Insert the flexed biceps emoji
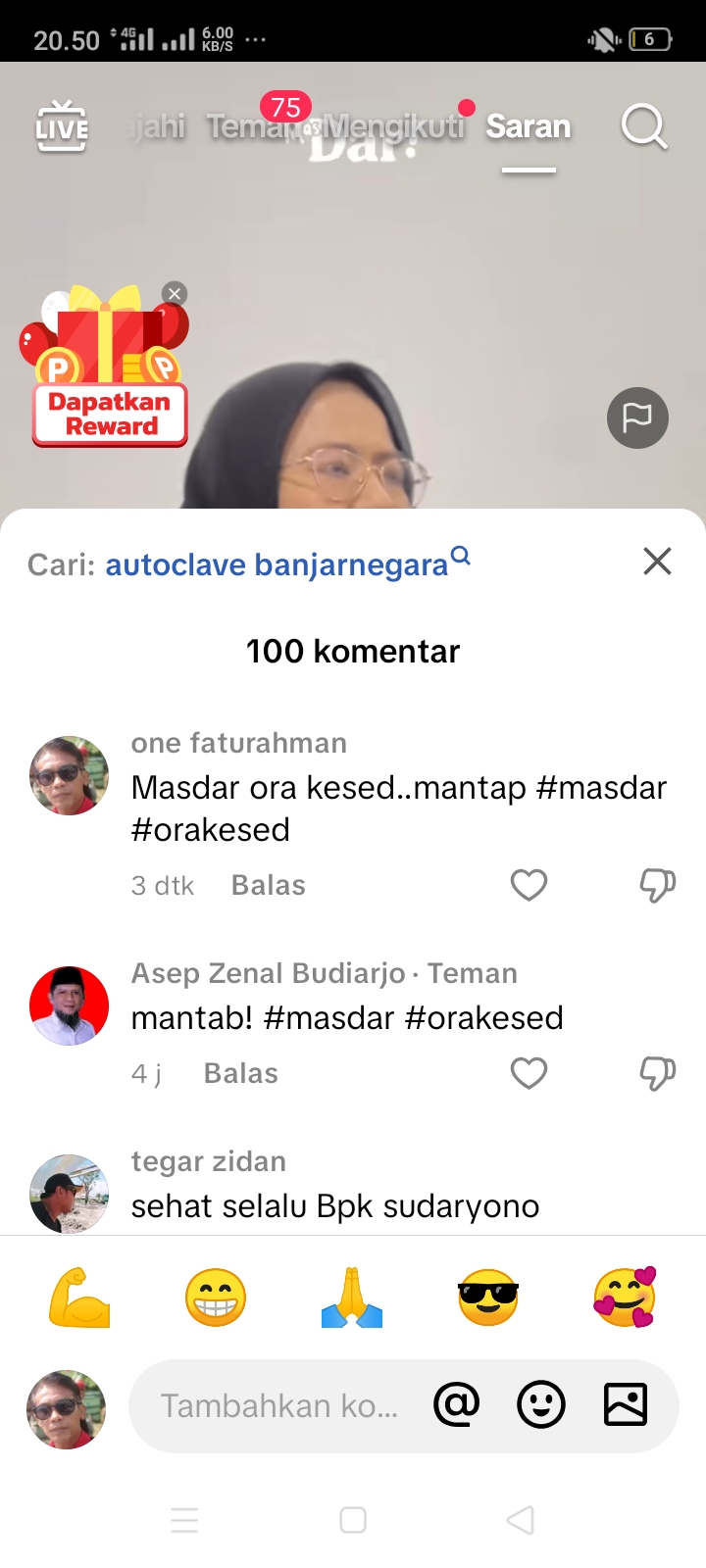Image resolution: width=706 pixels, height=1568 pixels. pos(79,1298)
